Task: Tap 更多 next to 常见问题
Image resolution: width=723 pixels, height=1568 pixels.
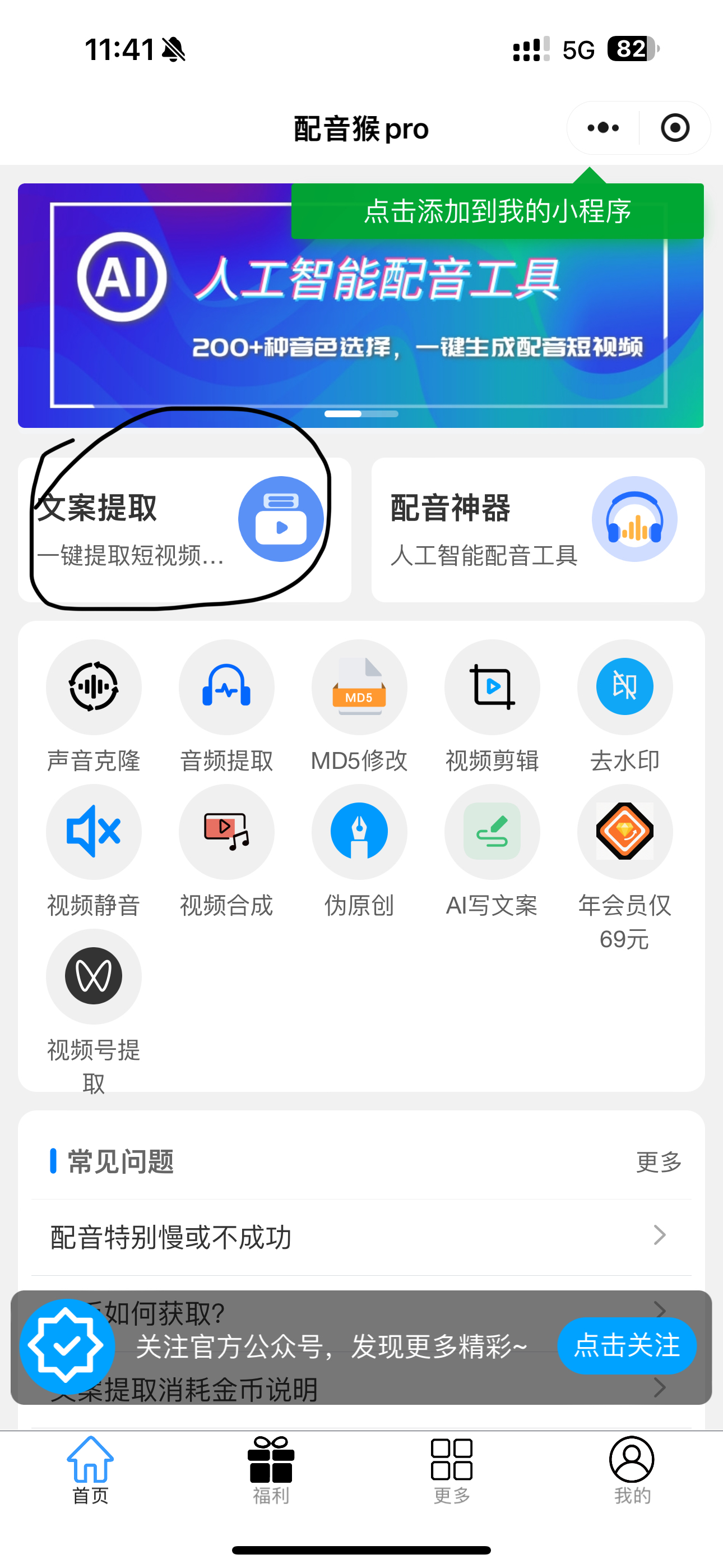Action: click(x=659, y=1162)
